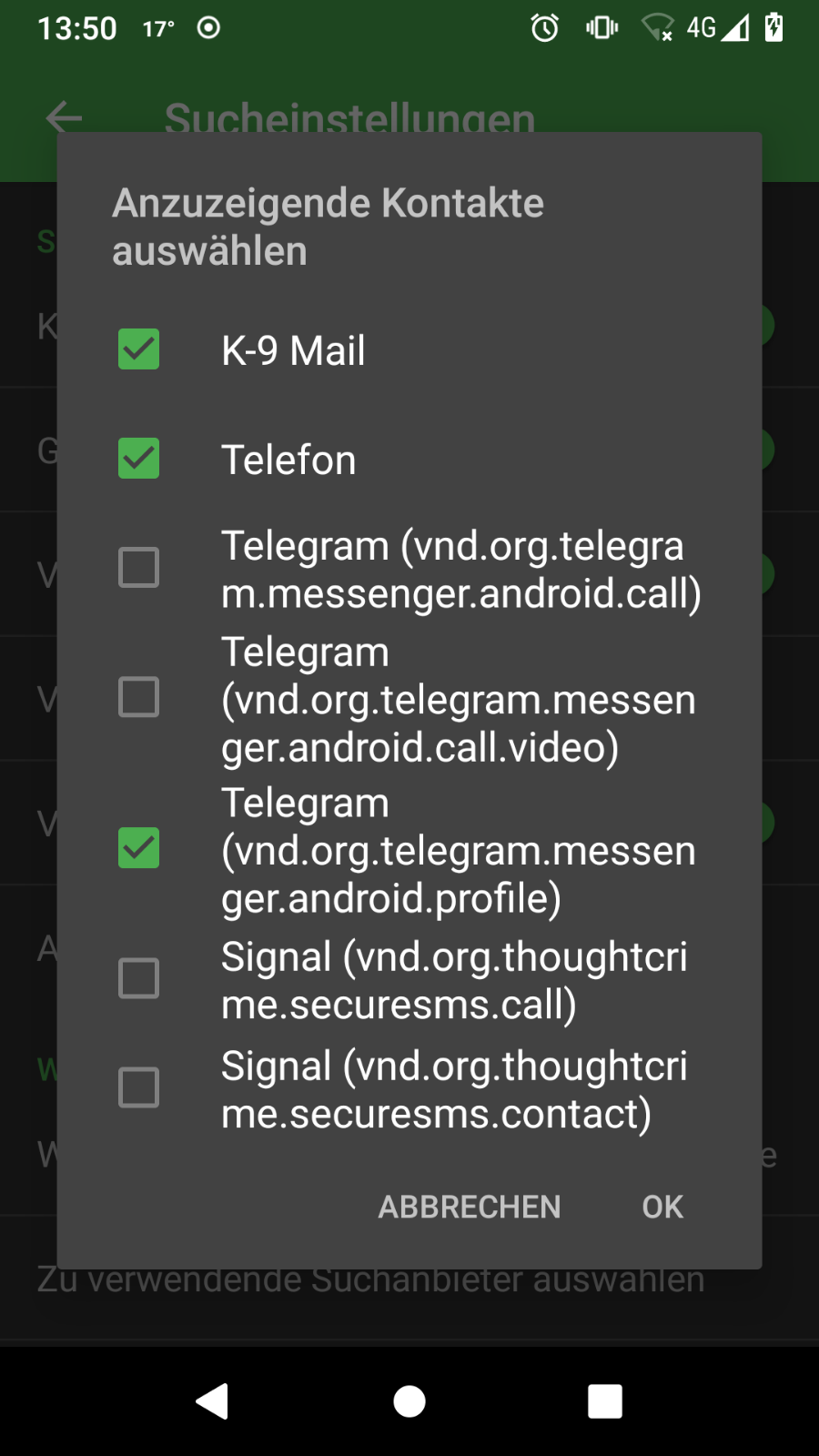The image size is (819, 1456).
Task: Uncheck the K-9 Mail contacts option
Action: pos(138,349)
